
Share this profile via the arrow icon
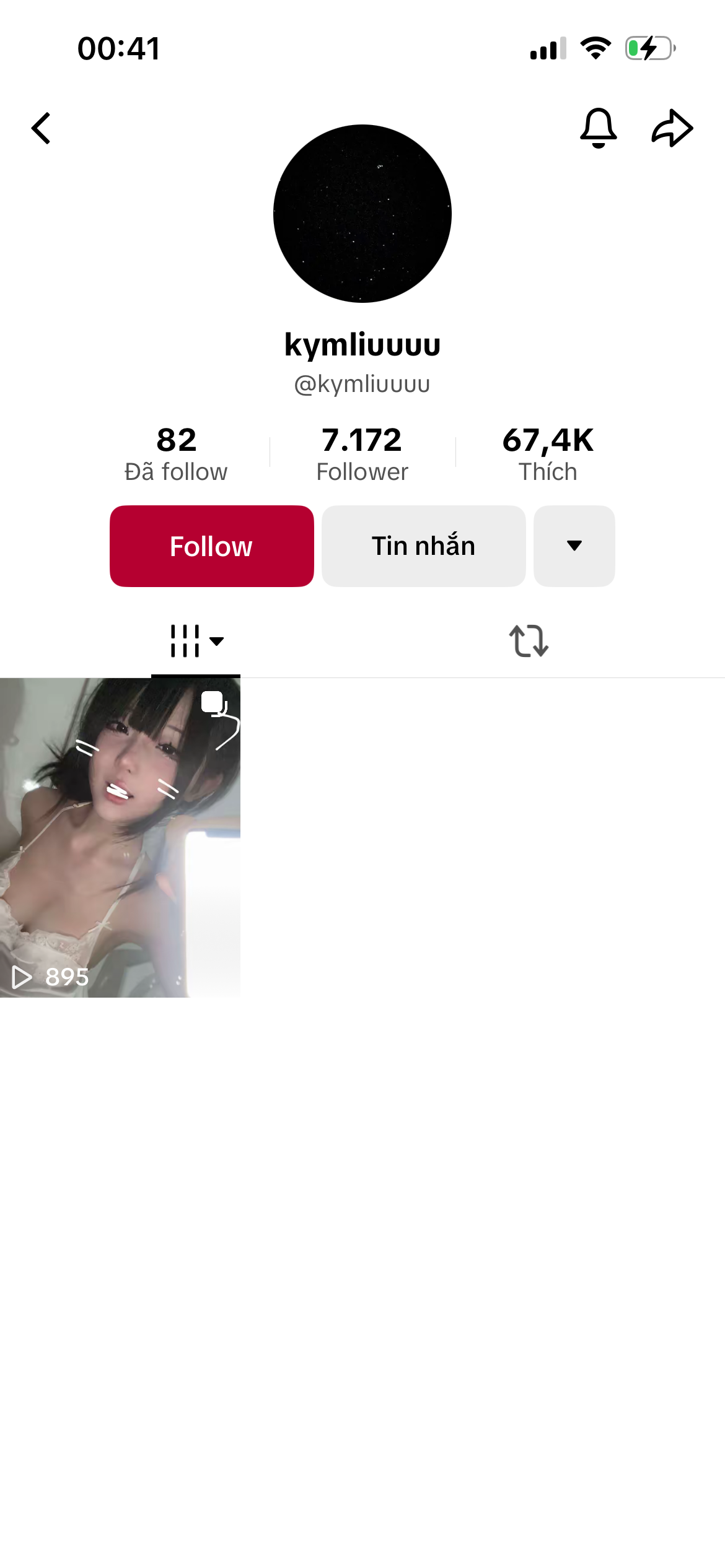(x=672, y=128)
